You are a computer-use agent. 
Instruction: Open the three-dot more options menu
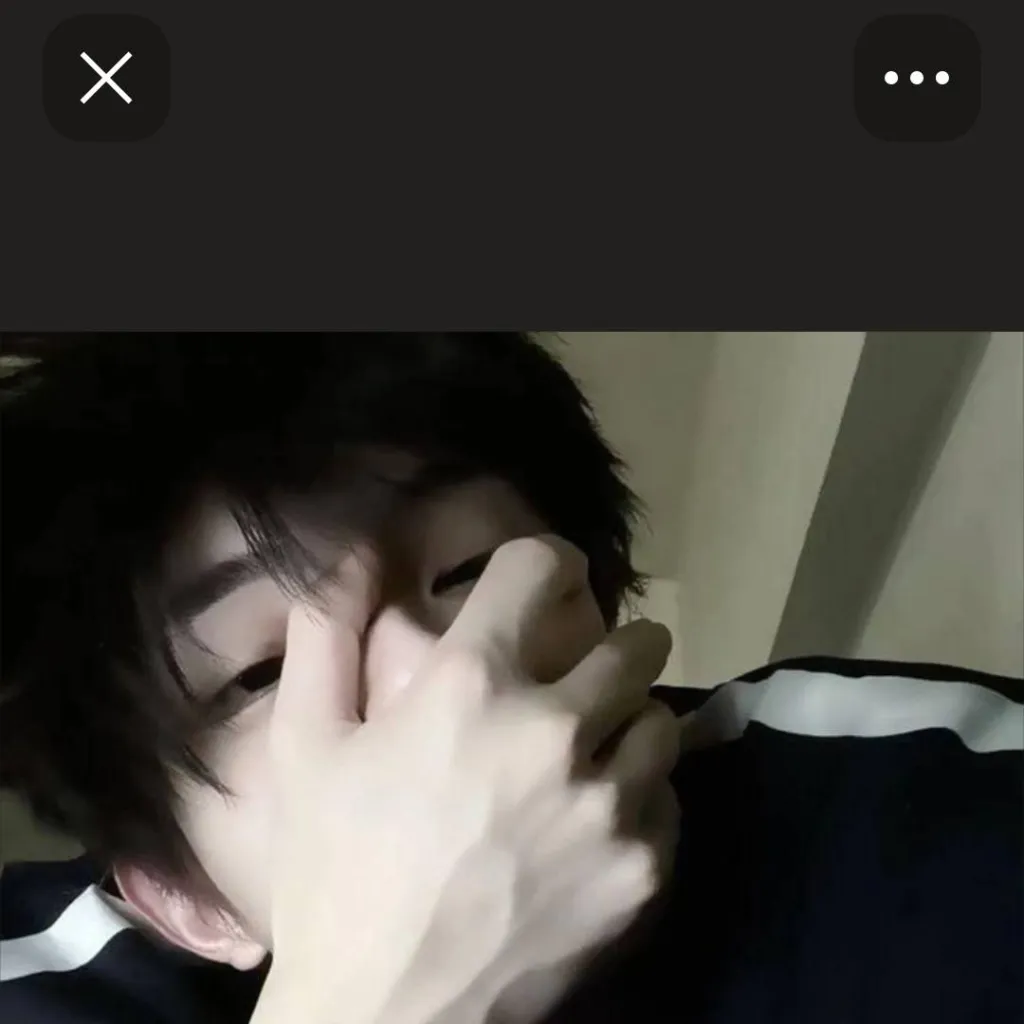pos(916,78)
